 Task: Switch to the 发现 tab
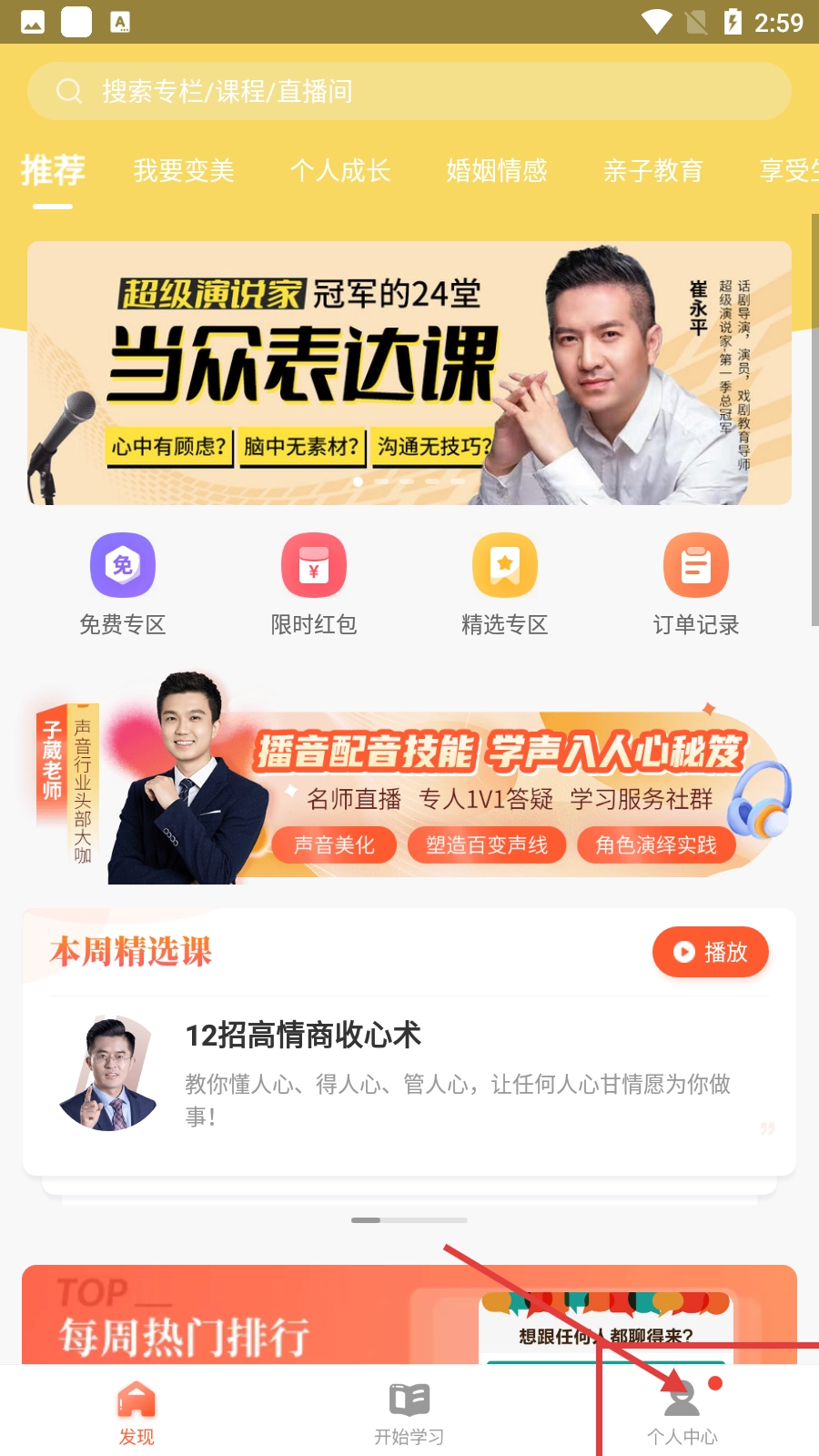(136, 1412)
